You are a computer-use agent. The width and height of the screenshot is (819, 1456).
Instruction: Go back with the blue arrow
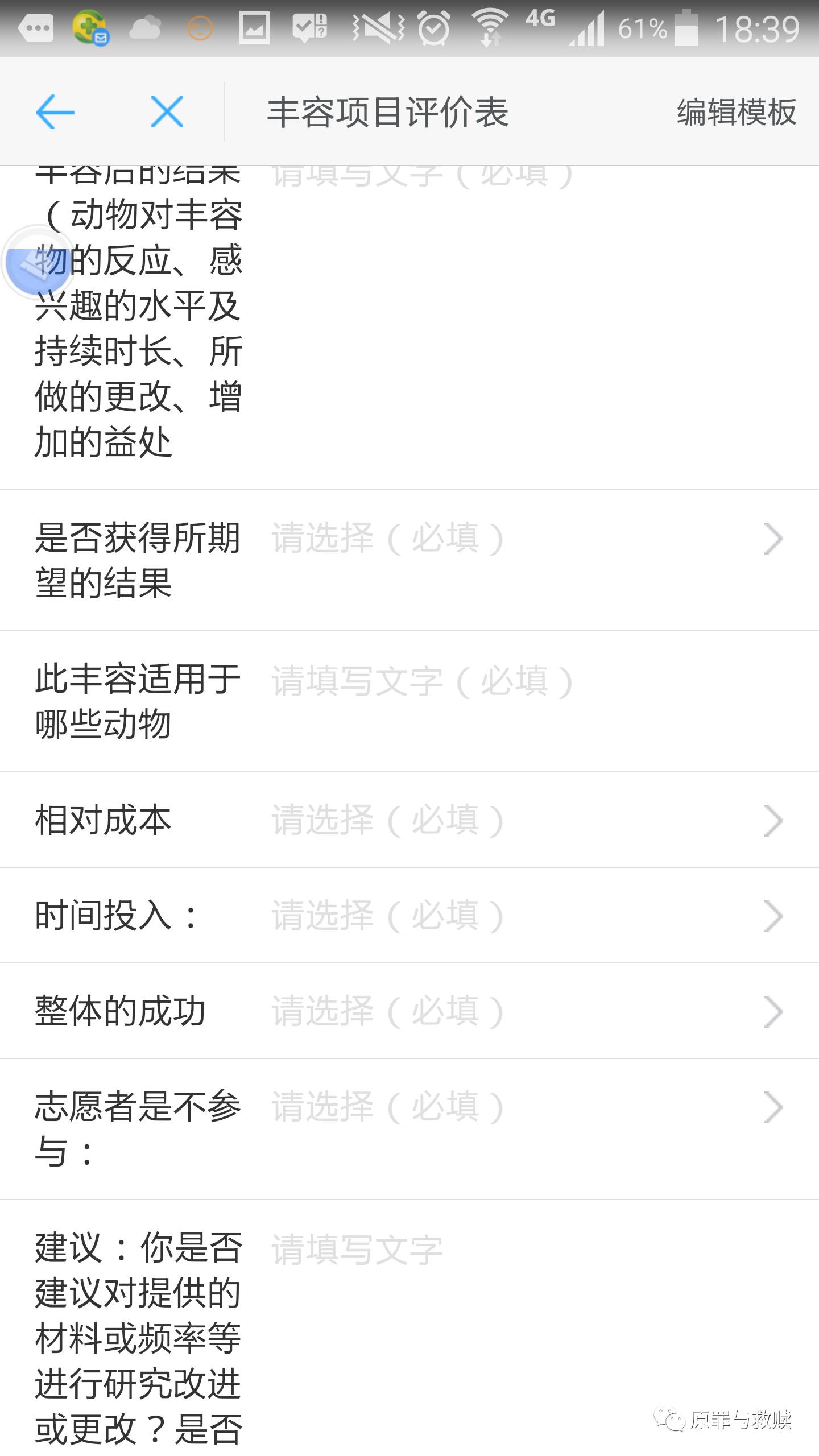[x=55, y=111]
